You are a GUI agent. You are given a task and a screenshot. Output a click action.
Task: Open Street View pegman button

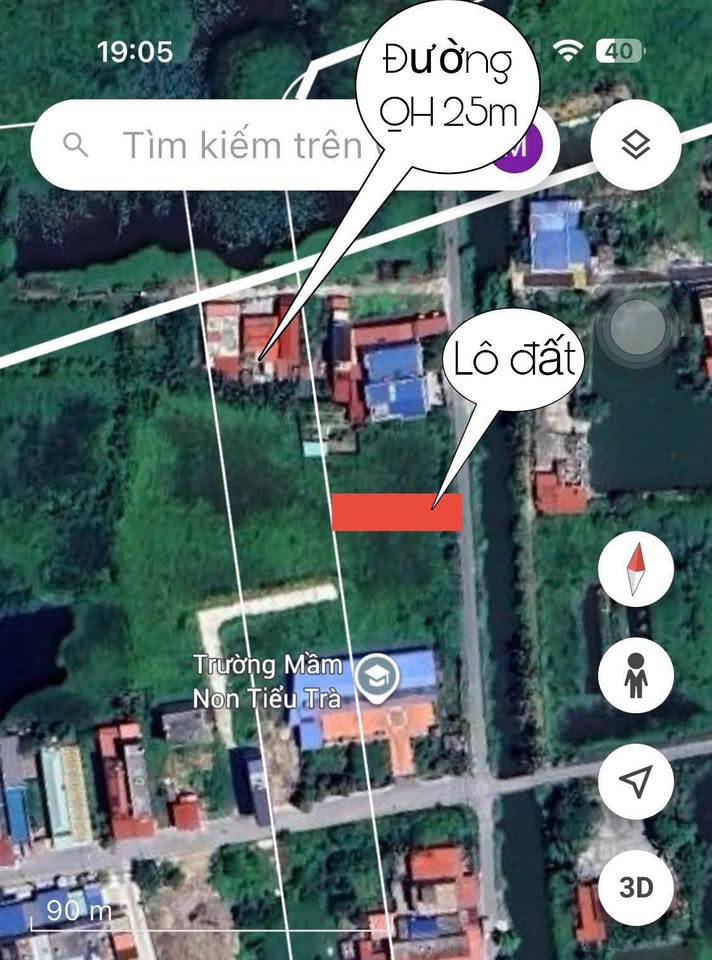[x=636, y=677]
